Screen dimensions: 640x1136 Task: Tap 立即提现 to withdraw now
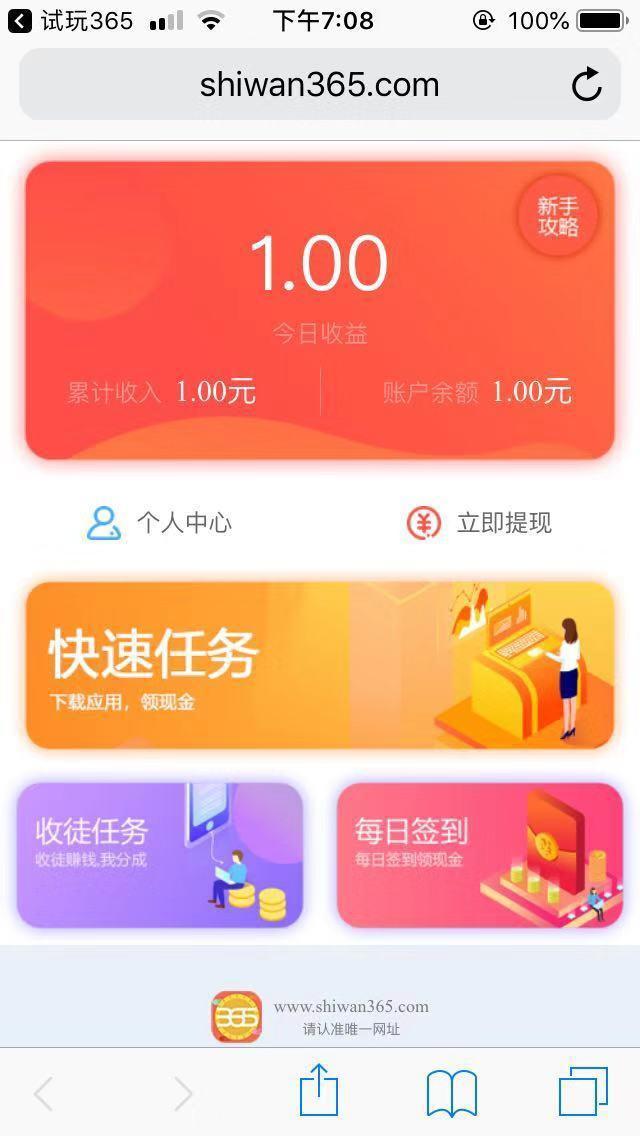(479, 523)
